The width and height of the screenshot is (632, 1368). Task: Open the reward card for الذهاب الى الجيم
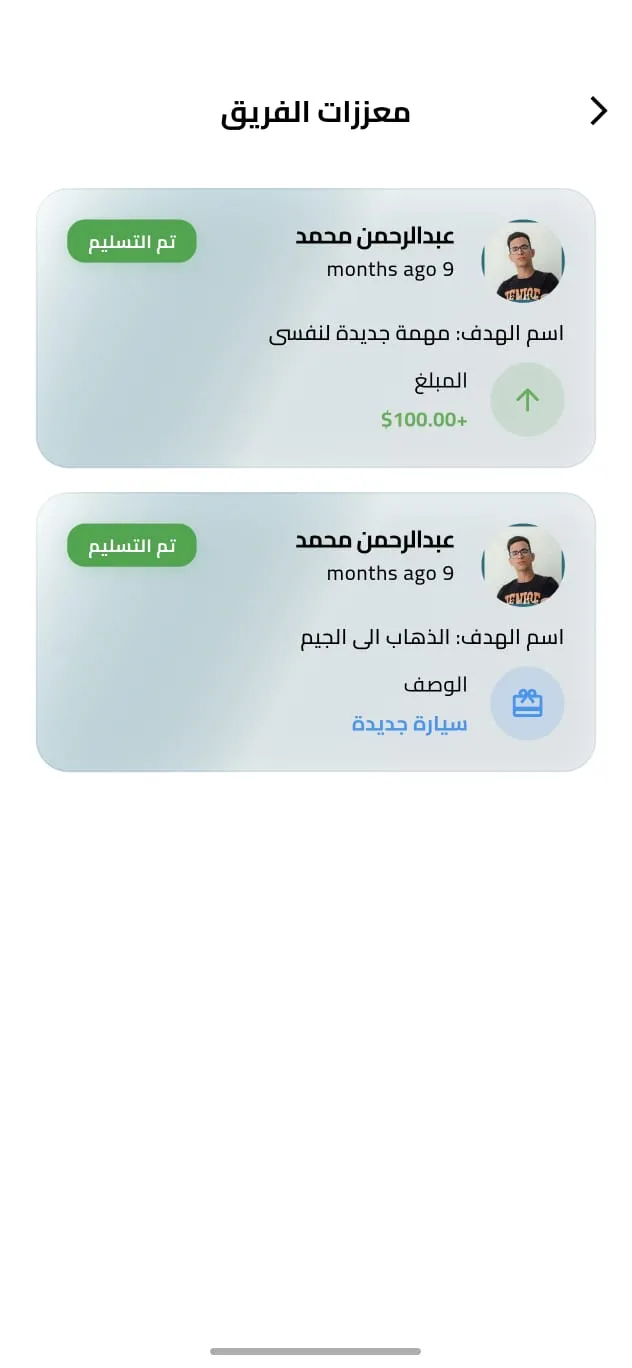point(316,632)
